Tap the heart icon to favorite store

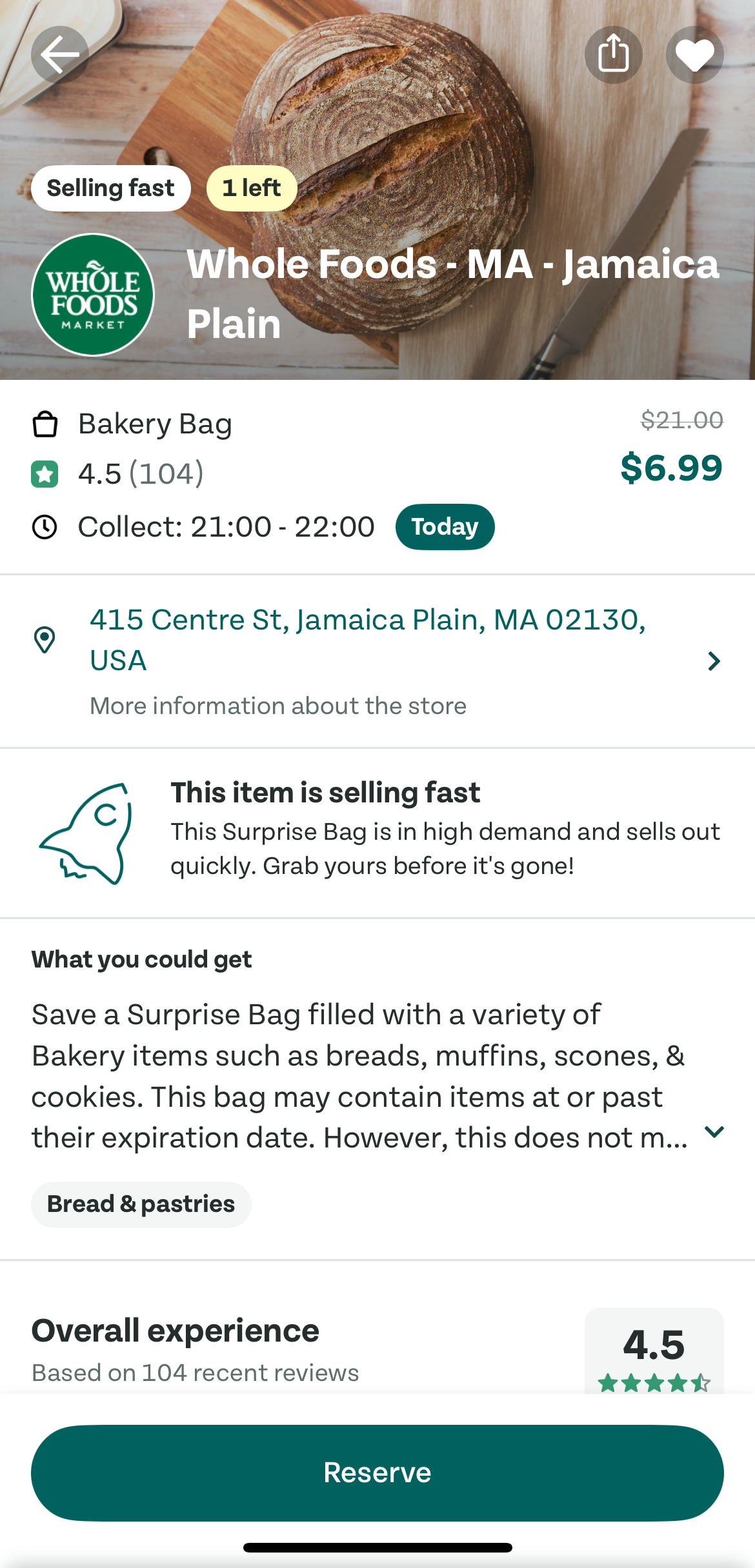click(694, 55)
